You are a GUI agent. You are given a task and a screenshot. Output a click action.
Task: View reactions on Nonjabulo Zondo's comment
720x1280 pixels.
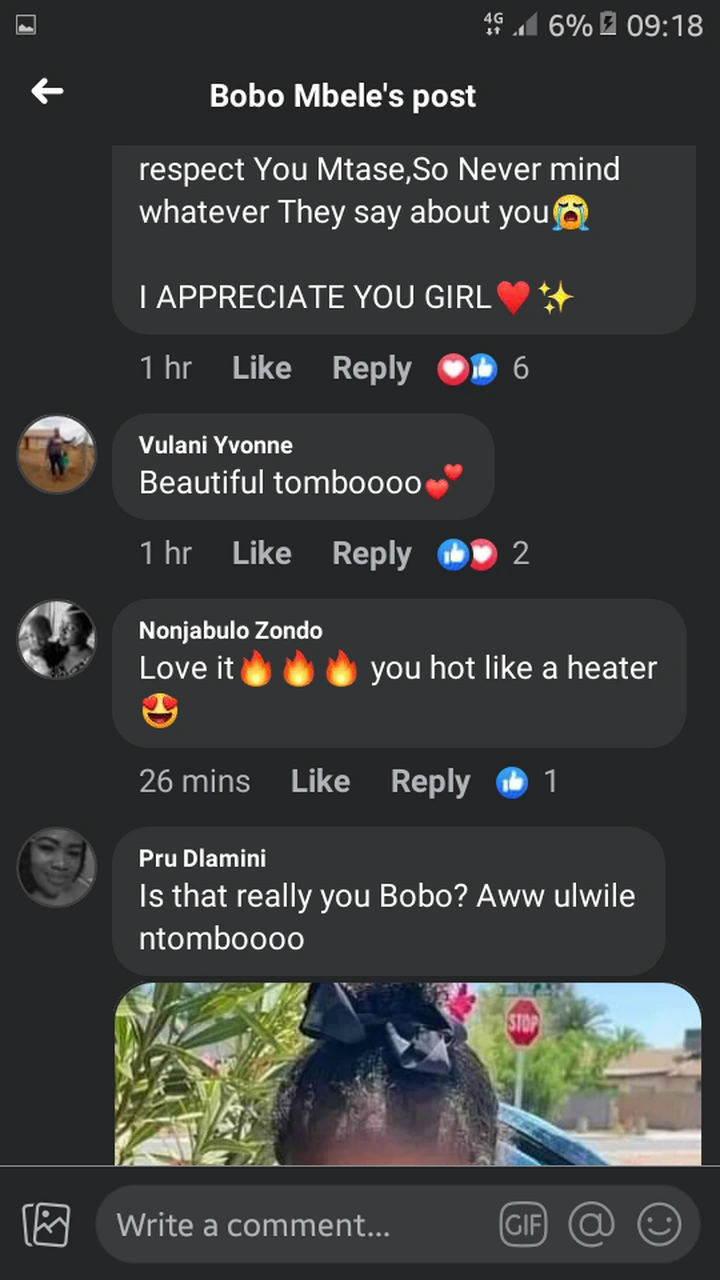(x=526, y=781)
